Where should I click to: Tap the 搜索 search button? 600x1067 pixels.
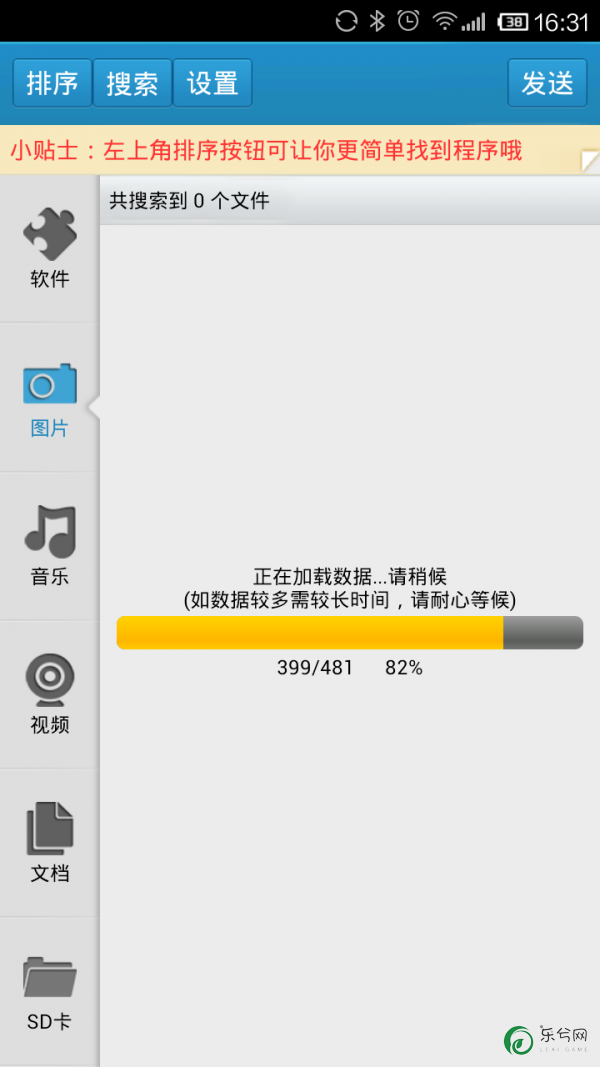[132, 83]
